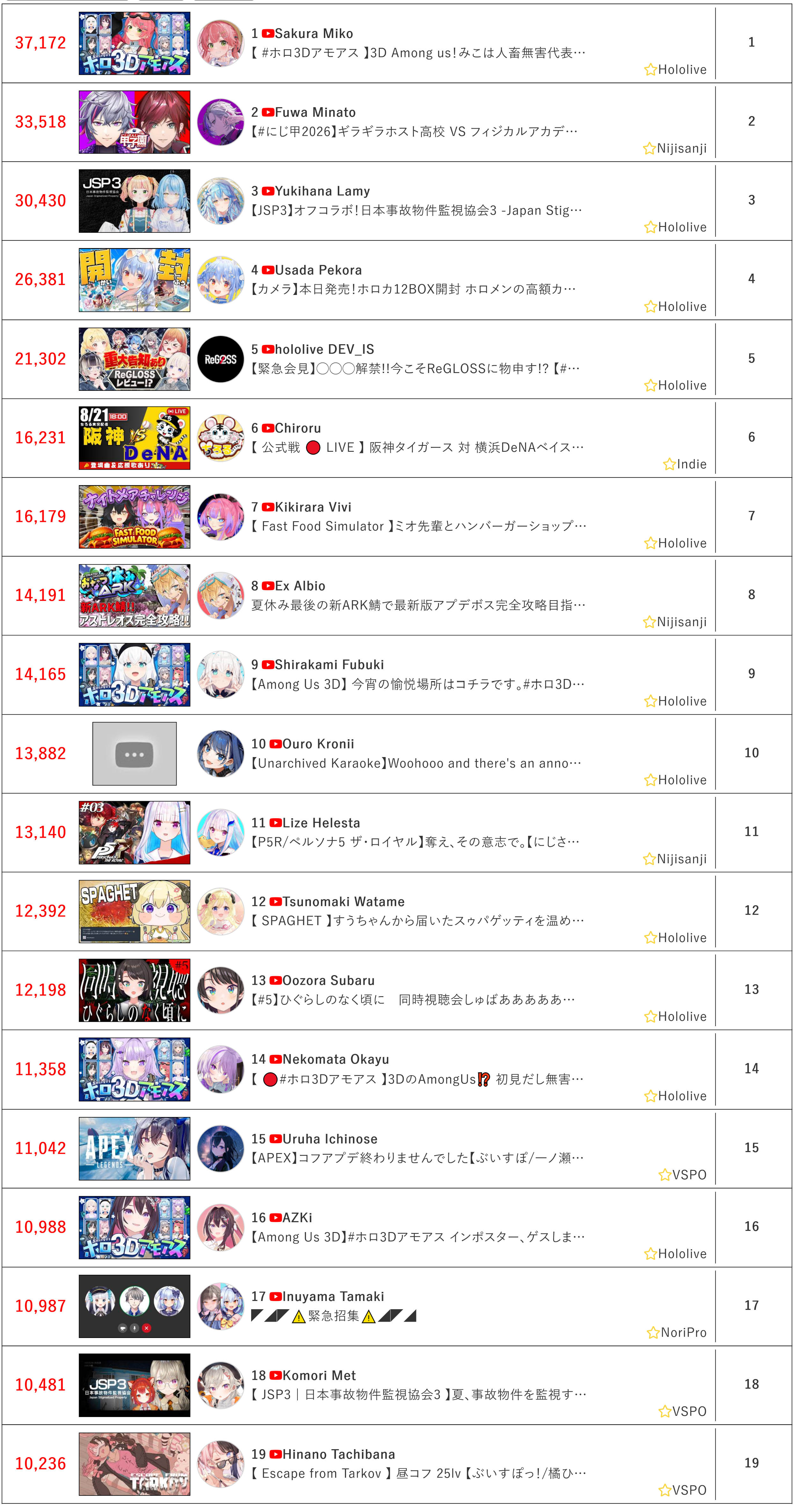This screenshot has height=1512, width=797.
Task: Tap Oozora Subaru's avatar
Action: pos(220,990)
